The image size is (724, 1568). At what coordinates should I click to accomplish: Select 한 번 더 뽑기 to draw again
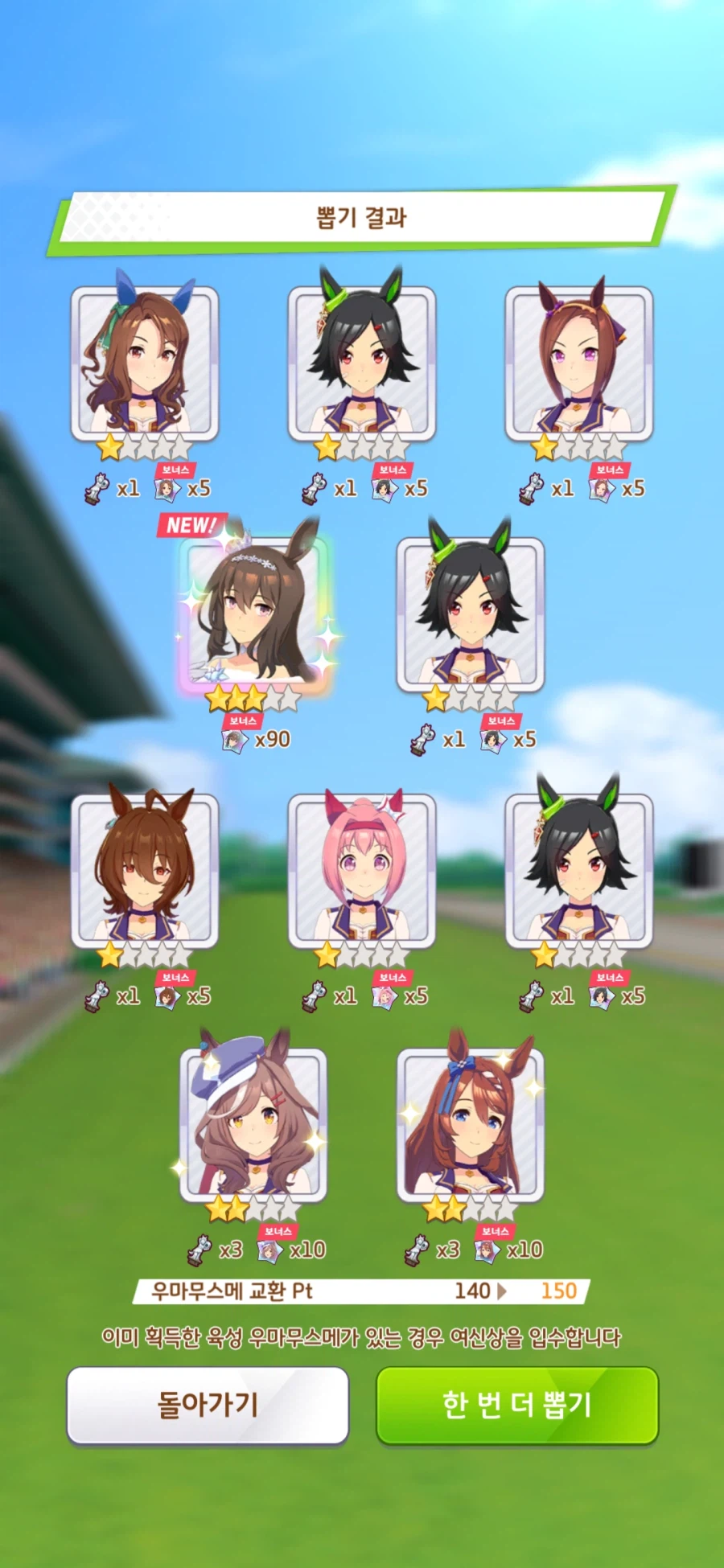[x=517, y=1405]
